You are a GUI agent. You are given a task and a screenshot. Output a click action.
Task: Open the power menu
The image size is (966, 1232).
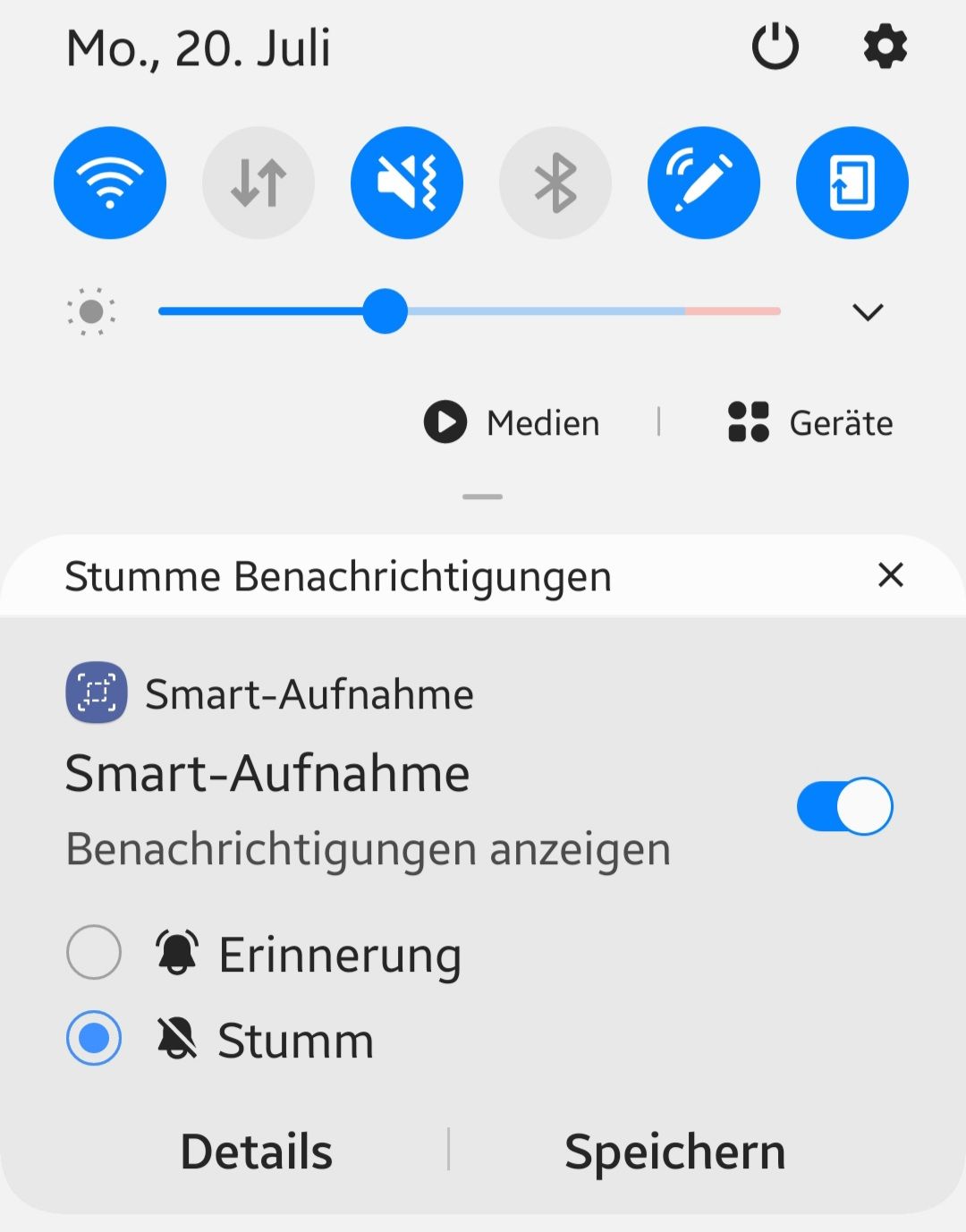pos(775,47)
